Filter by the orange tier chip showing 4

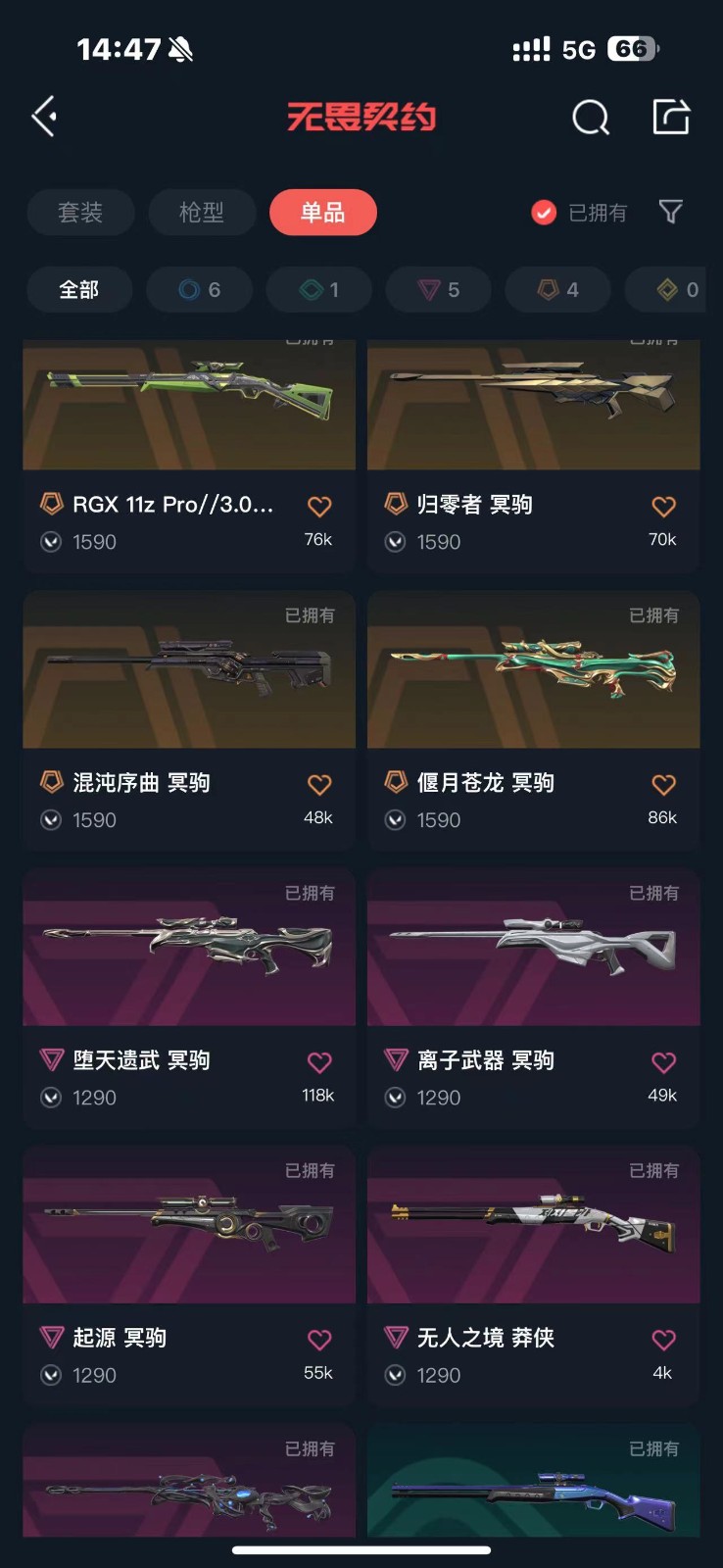[x=558, y=290]
